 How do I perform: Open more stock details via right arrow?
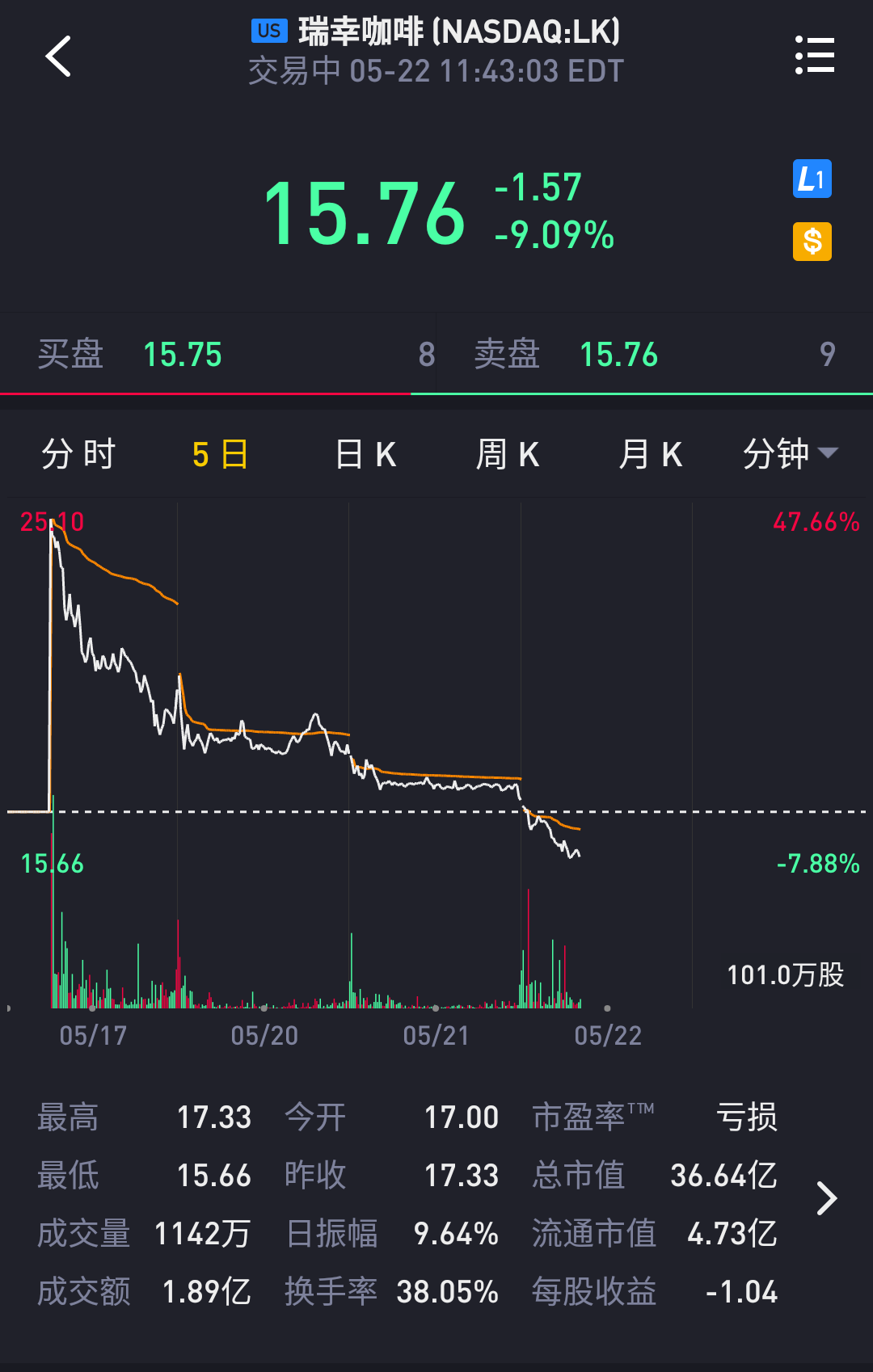pos(827,1199)
